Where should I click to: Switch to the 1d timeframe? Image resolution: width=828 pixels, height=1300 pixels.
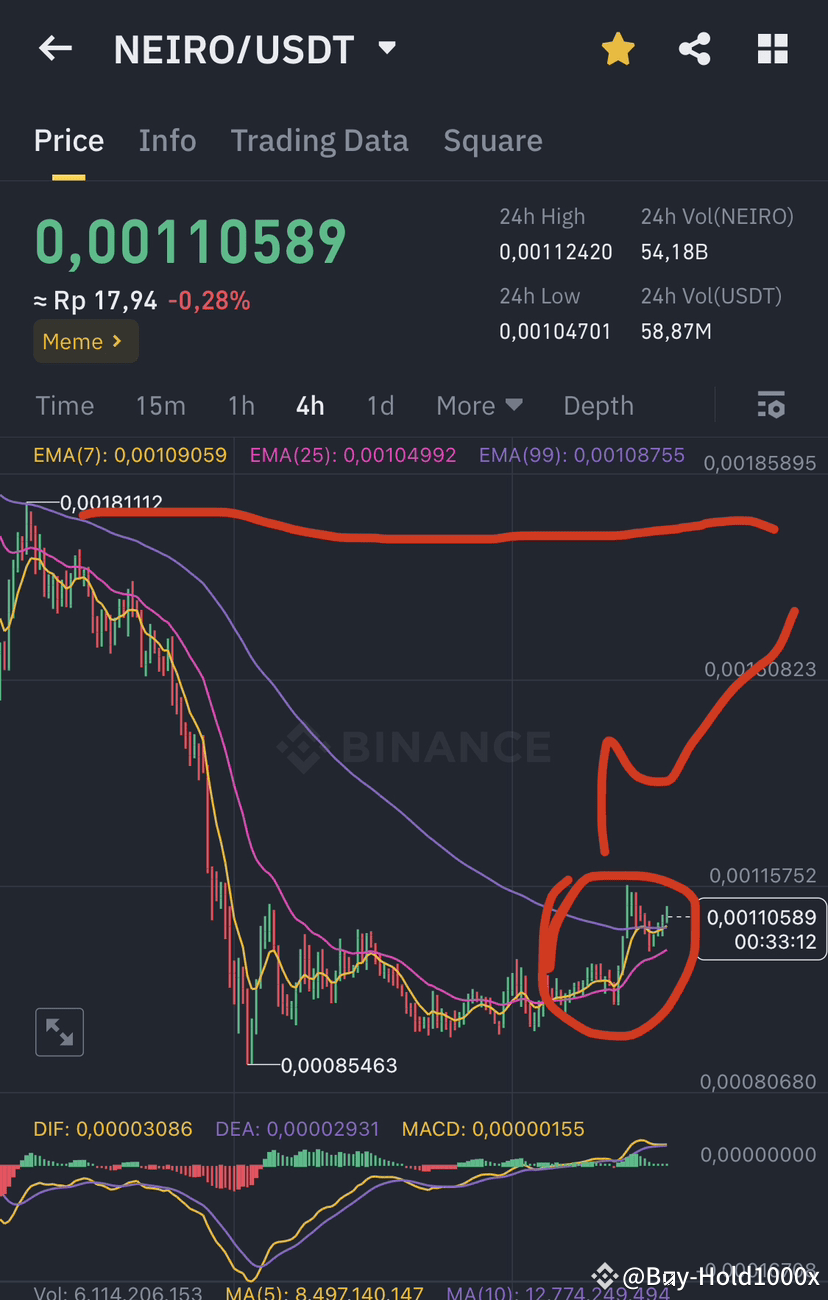[380, 405]
